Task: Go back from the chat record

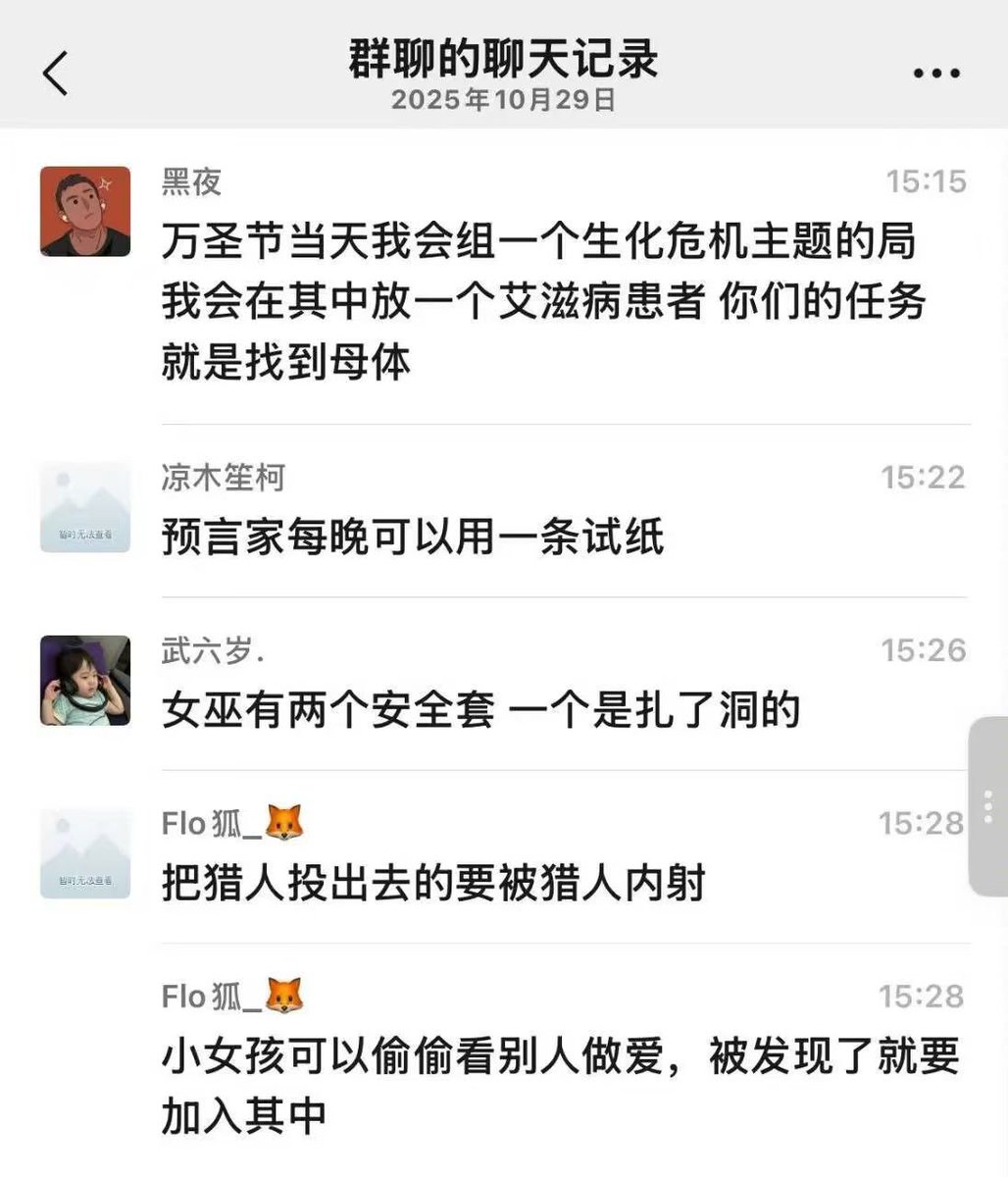Action: tap(56, 73)
